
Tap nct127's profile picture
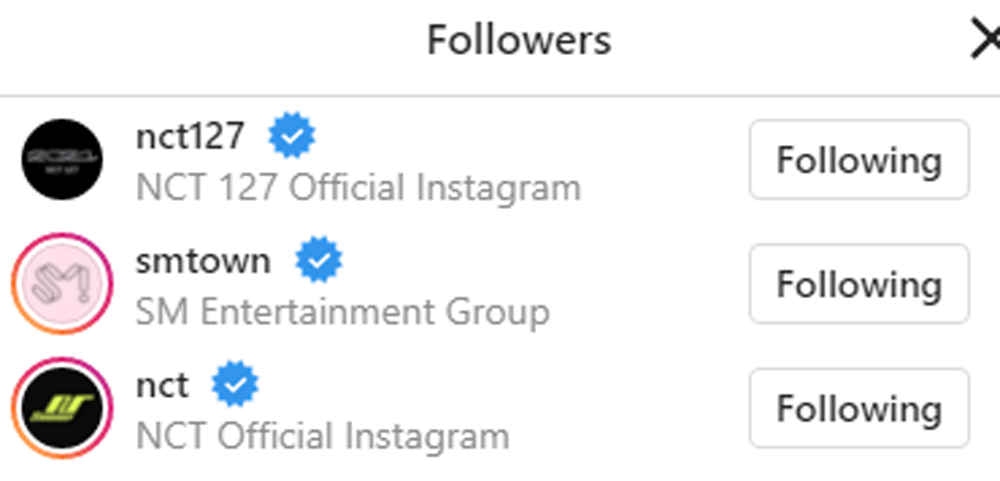click(x=62, y=160)
